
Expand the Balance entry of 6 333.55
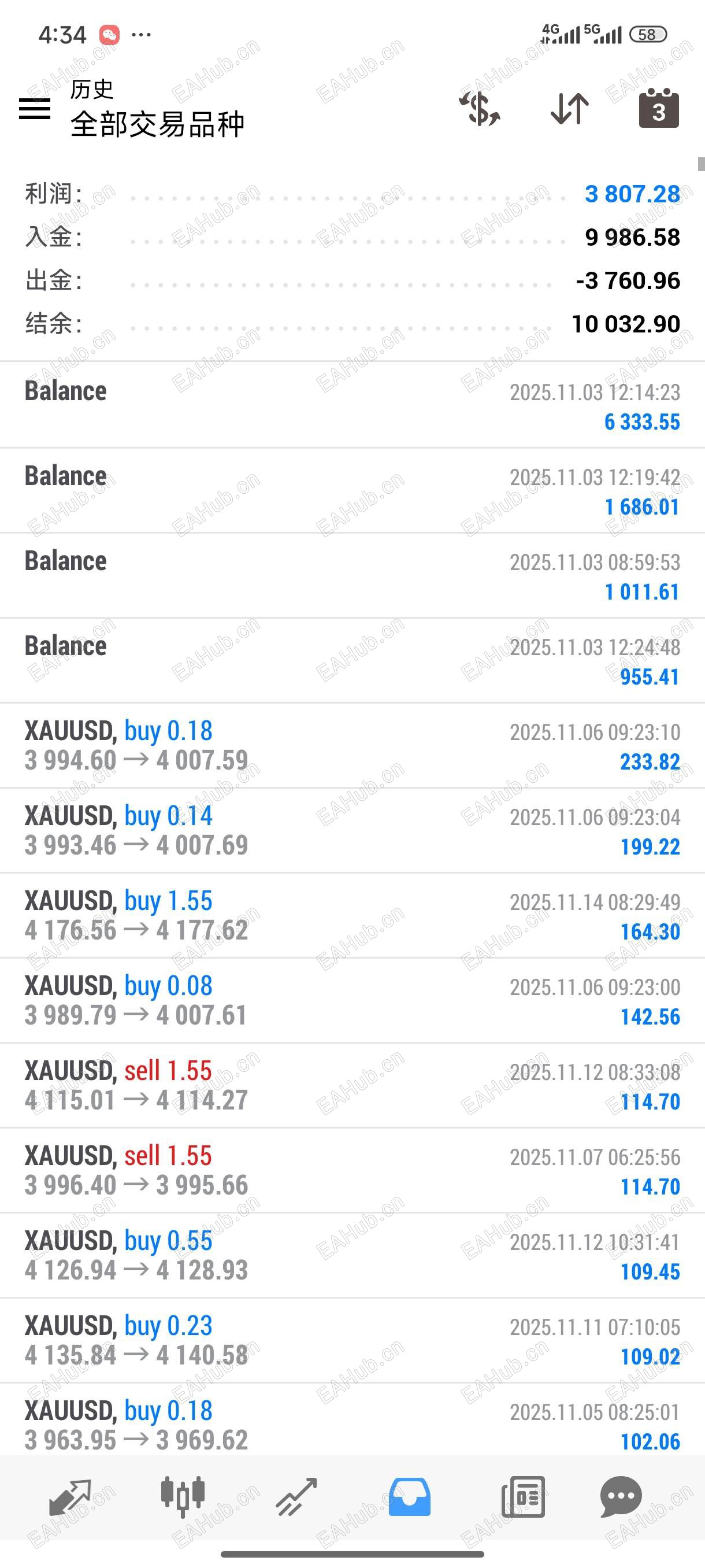[x=352, y=405]
